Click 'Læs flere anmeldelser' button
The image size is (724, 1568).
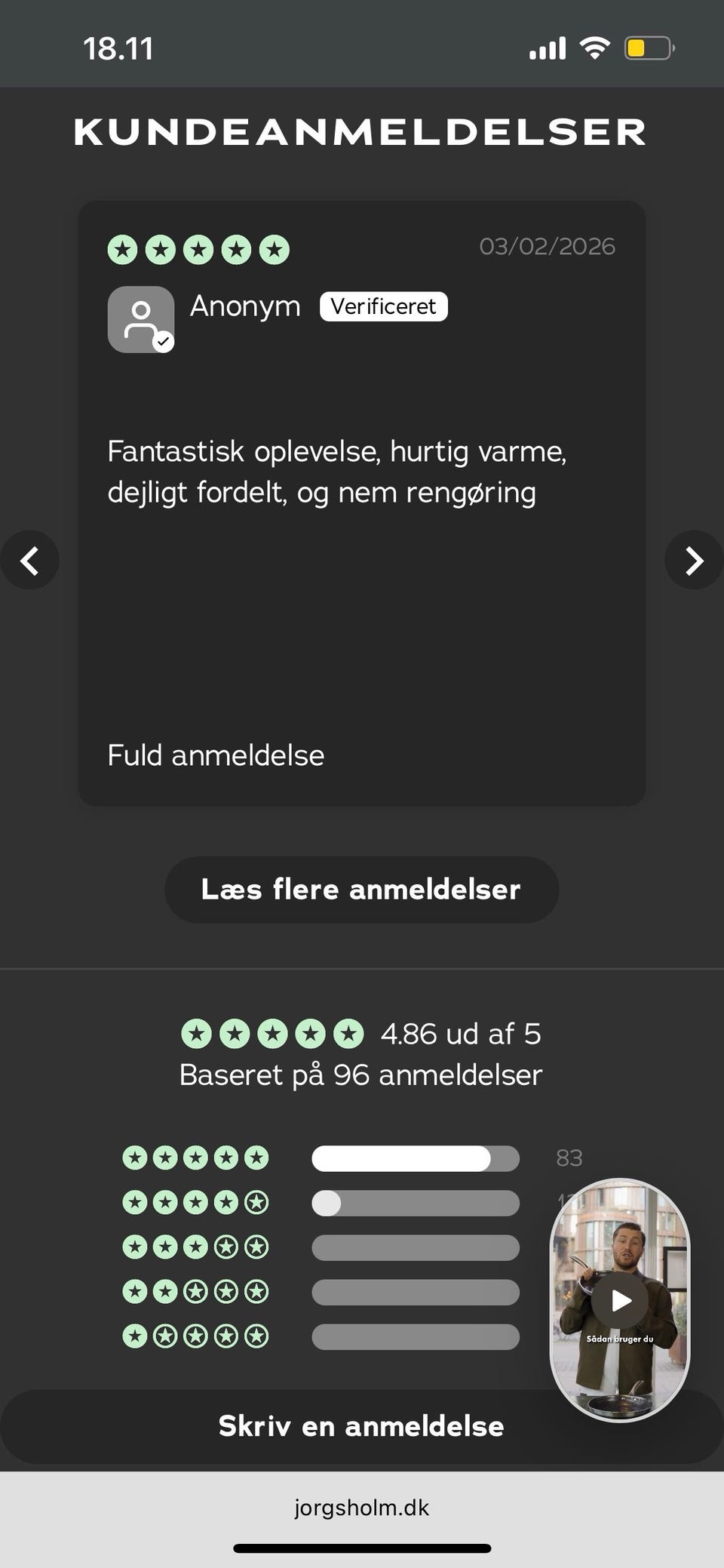pos(360,890)
